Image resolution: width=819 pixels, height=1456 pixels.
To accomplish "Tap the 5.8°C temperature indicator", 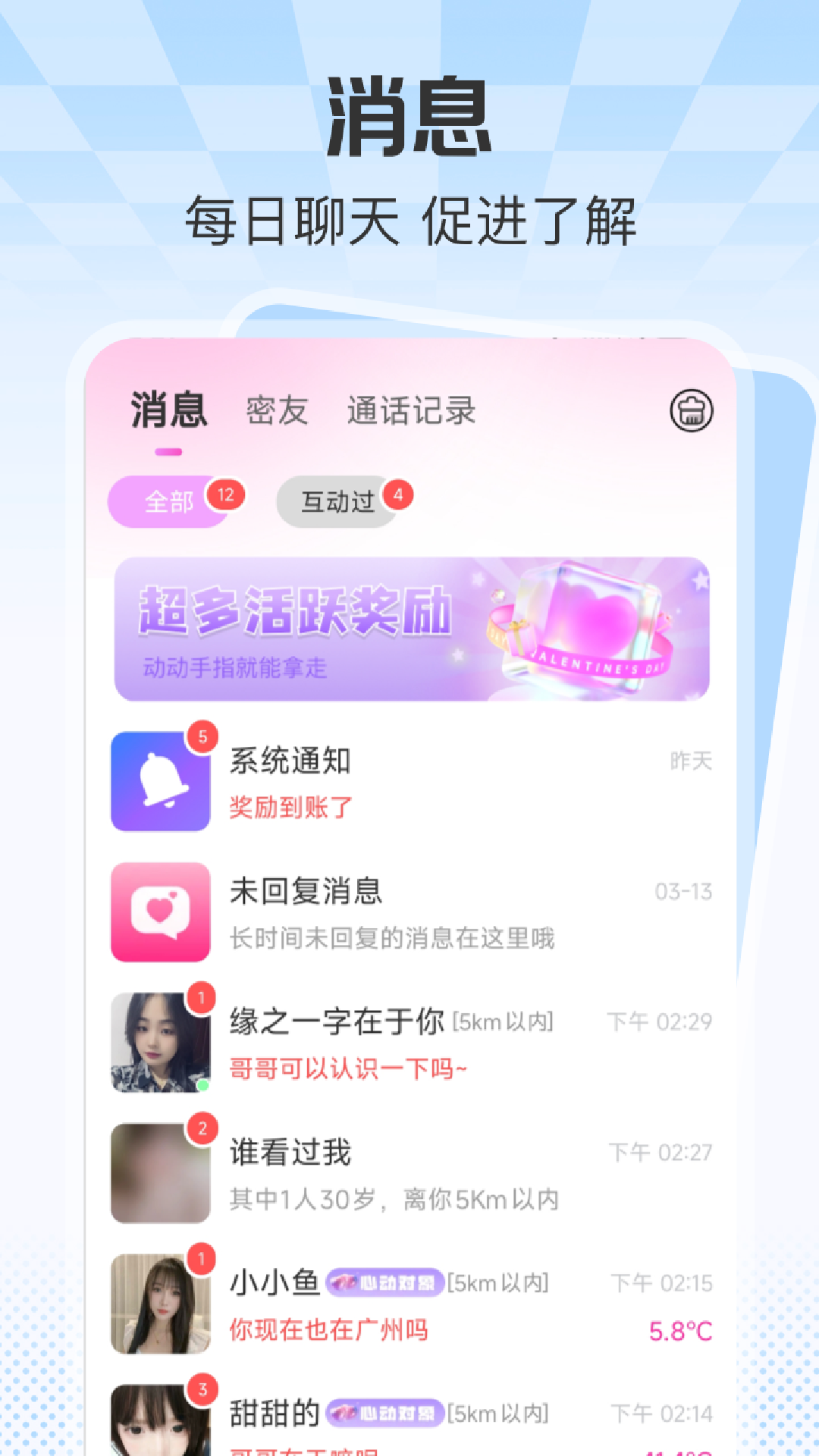I will 681,1328.
